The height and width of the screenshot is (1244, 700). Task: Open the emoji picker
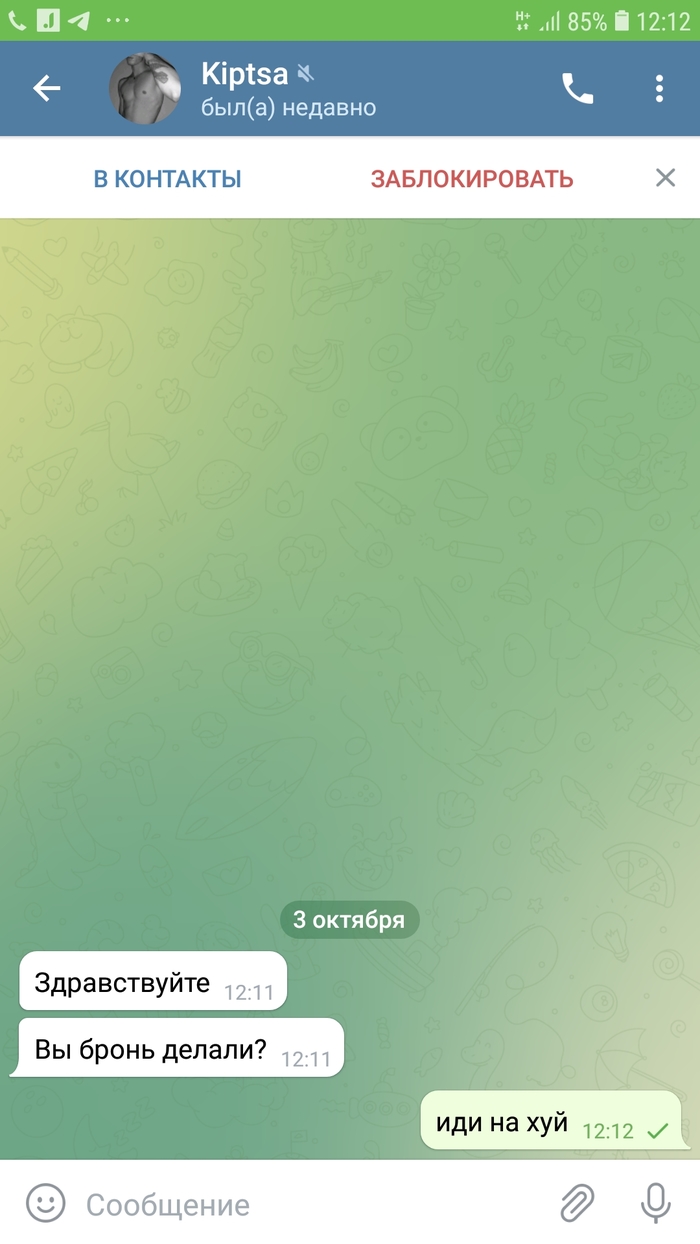[45, 1203]
